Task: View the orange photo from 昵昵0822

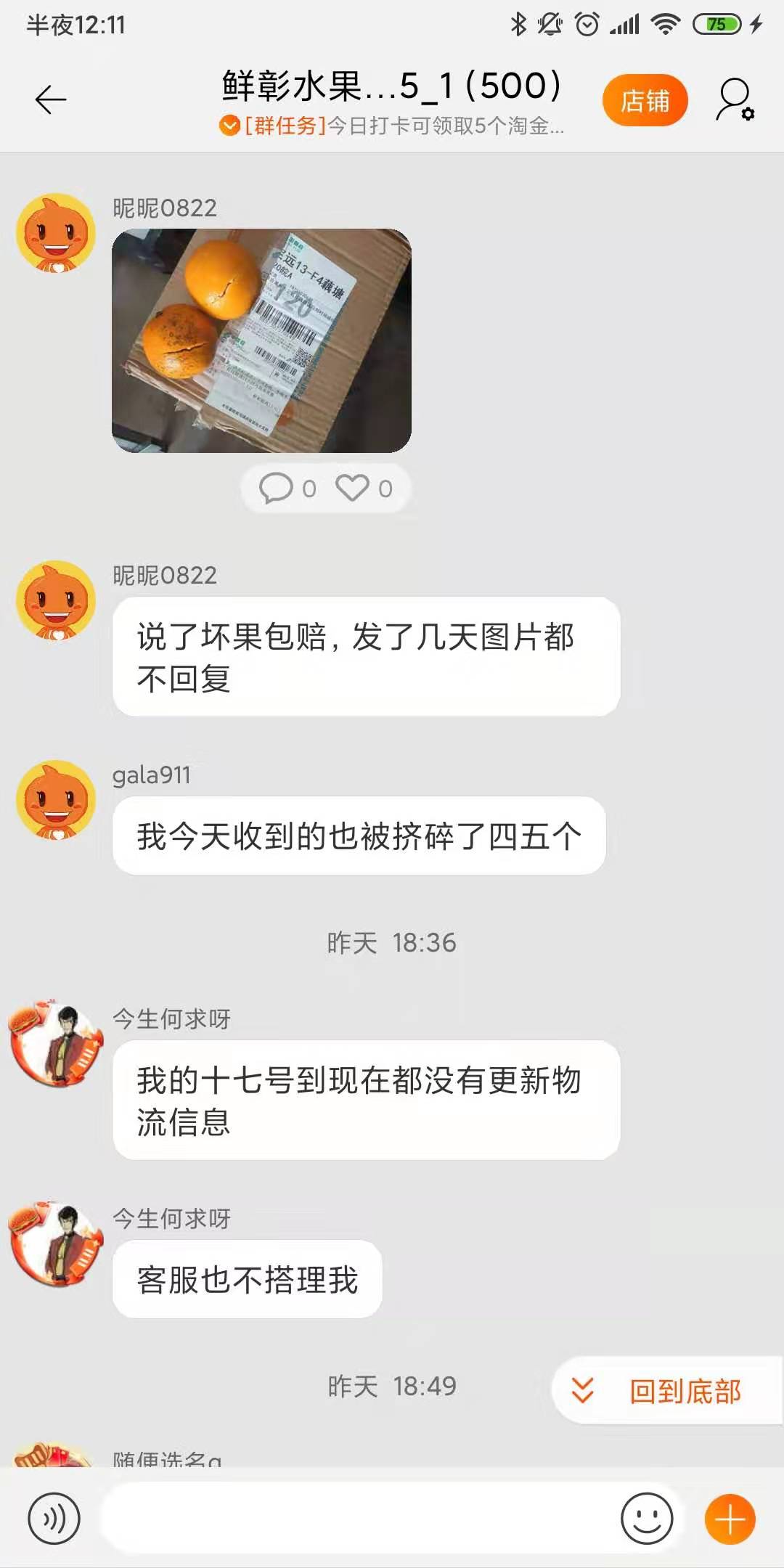Action: coord(261,340)
